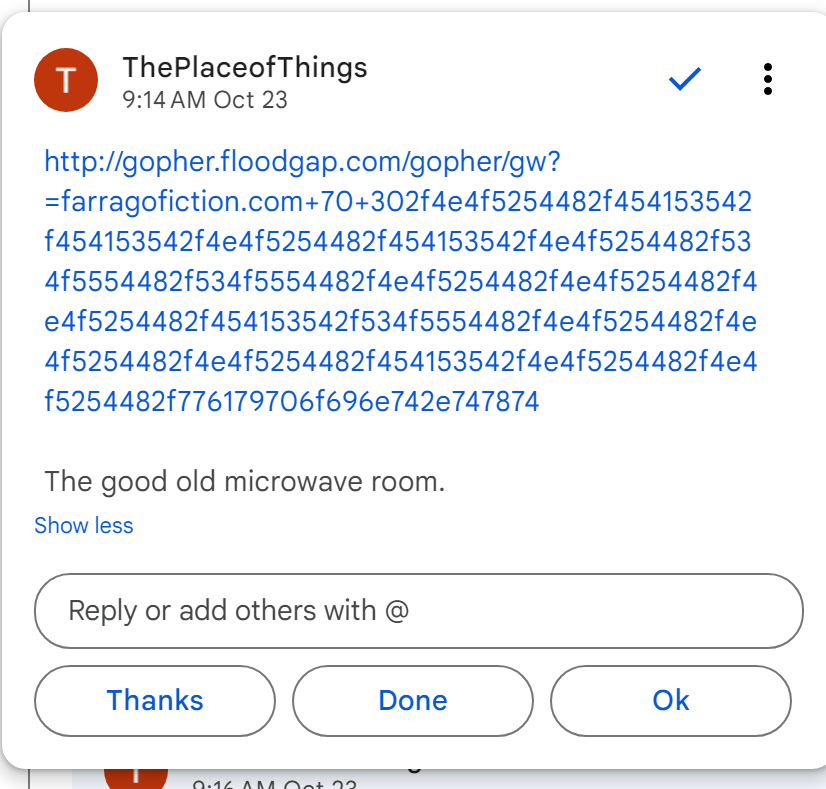Focus the reply text field
Screen dimensions: 826x789
coord(418,610)
